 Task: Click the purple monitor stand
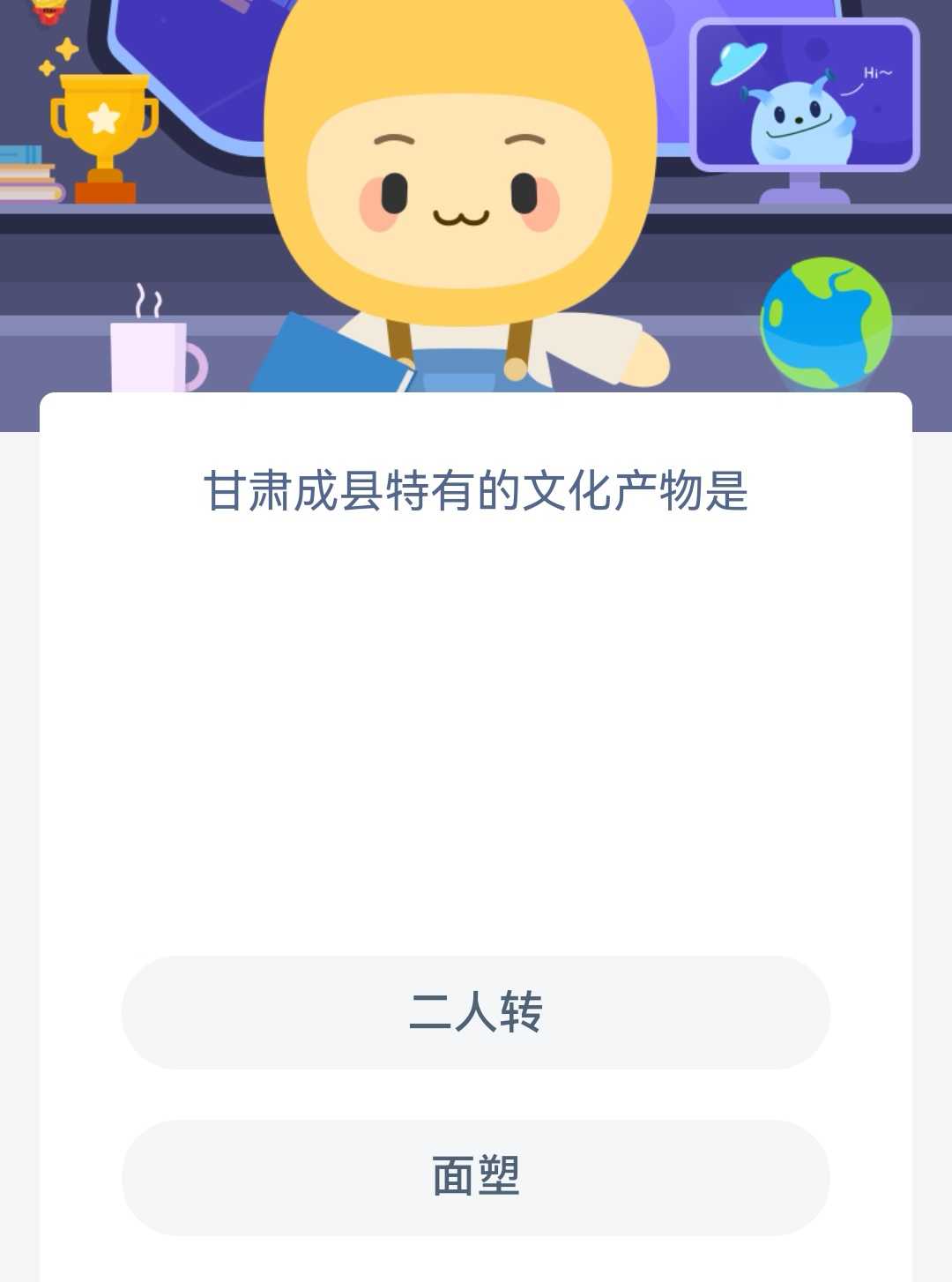(804, 190)
